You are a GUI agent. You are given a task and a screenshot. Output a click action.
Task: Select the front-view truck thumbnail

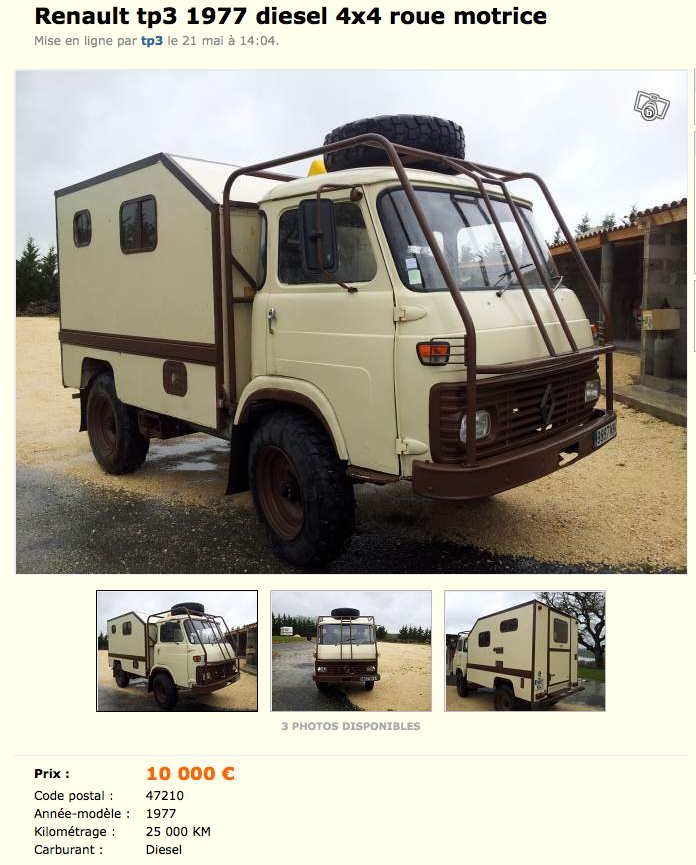[351, 651]
